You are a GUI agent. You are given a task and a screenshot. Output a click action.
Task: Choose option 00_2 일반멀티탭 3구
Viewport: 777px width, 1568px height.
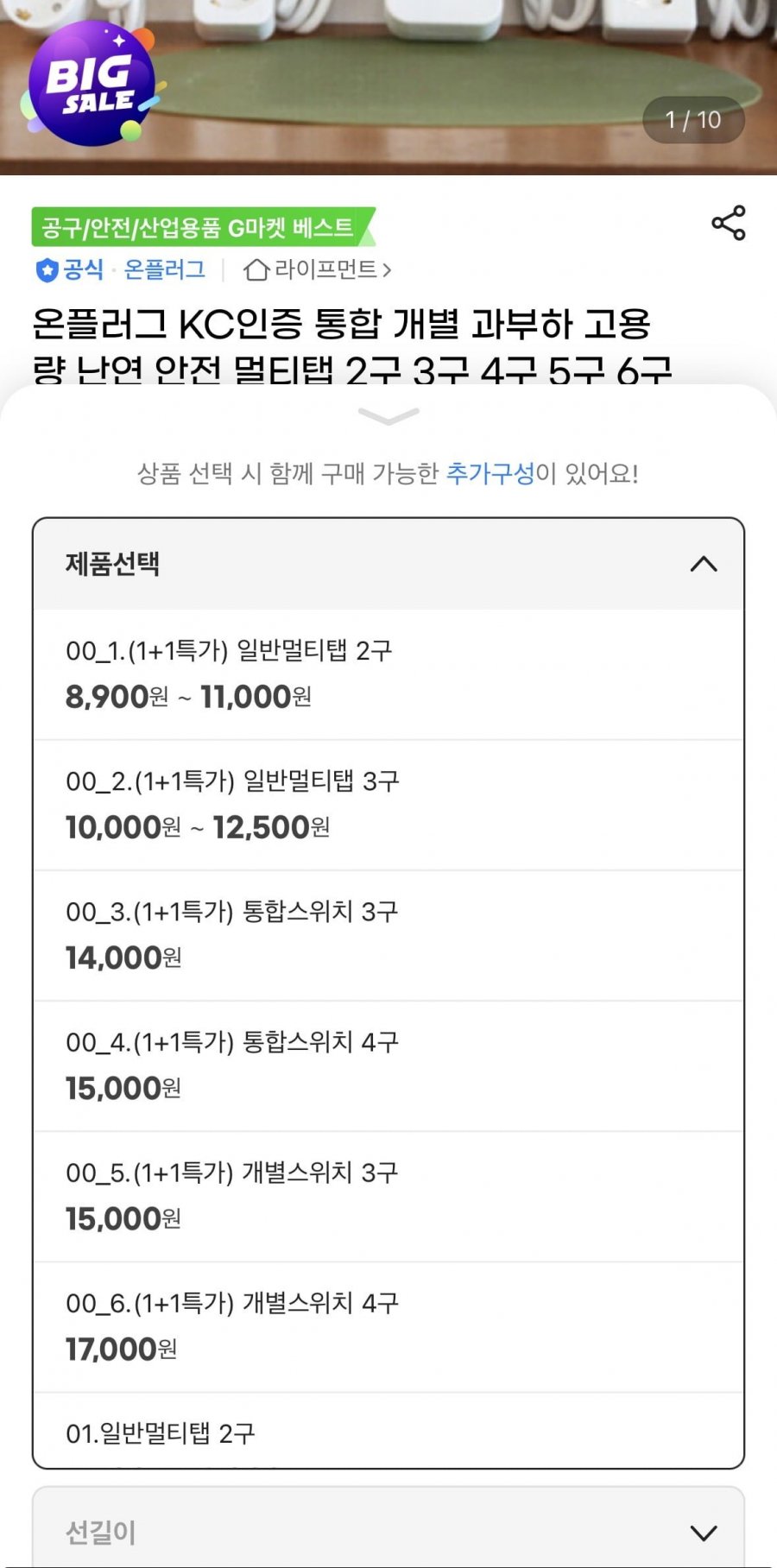[x=388, y=806]
